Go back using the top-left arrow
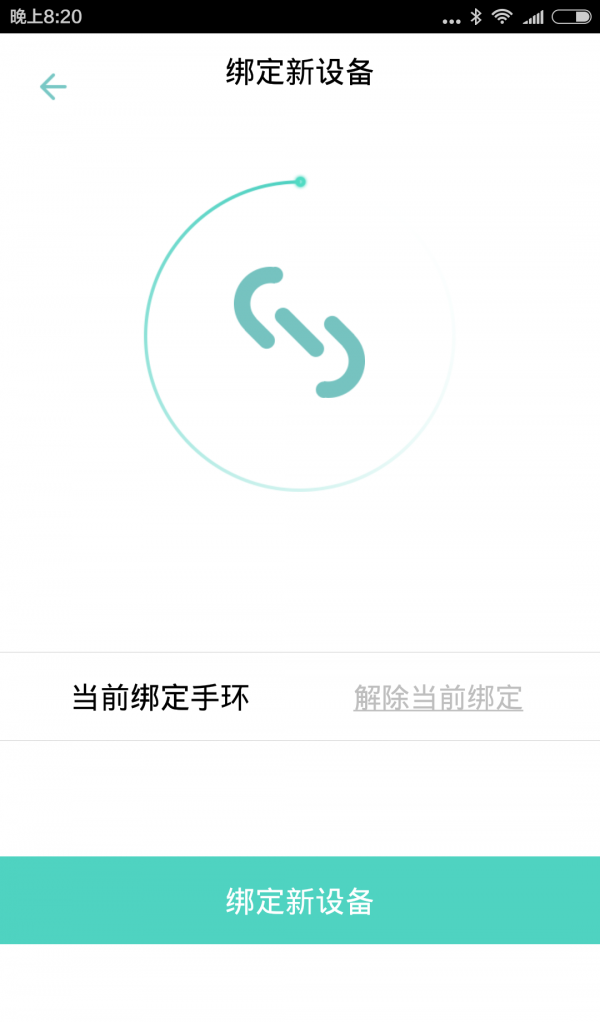600x1022 pixels. pos(53,87)
